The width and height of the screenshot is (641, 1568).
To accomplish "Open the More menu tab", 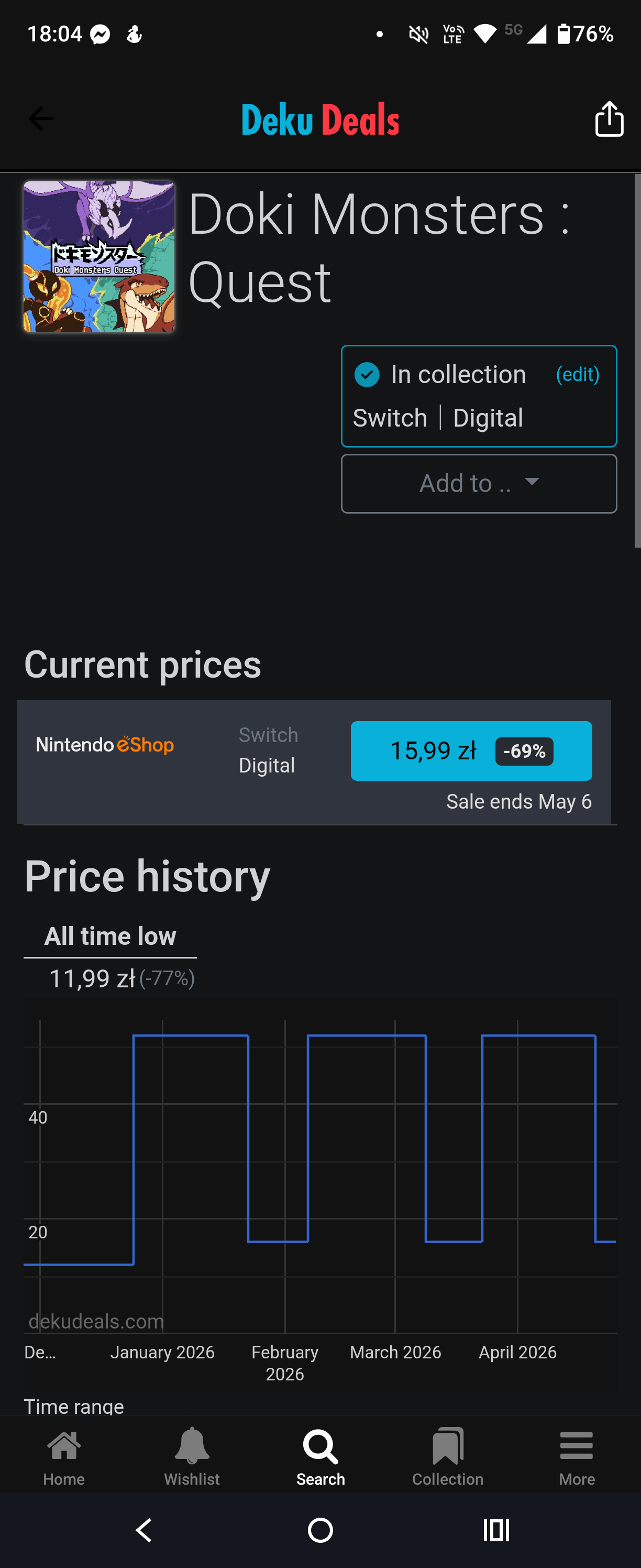I will click(x=576, y=1456).
